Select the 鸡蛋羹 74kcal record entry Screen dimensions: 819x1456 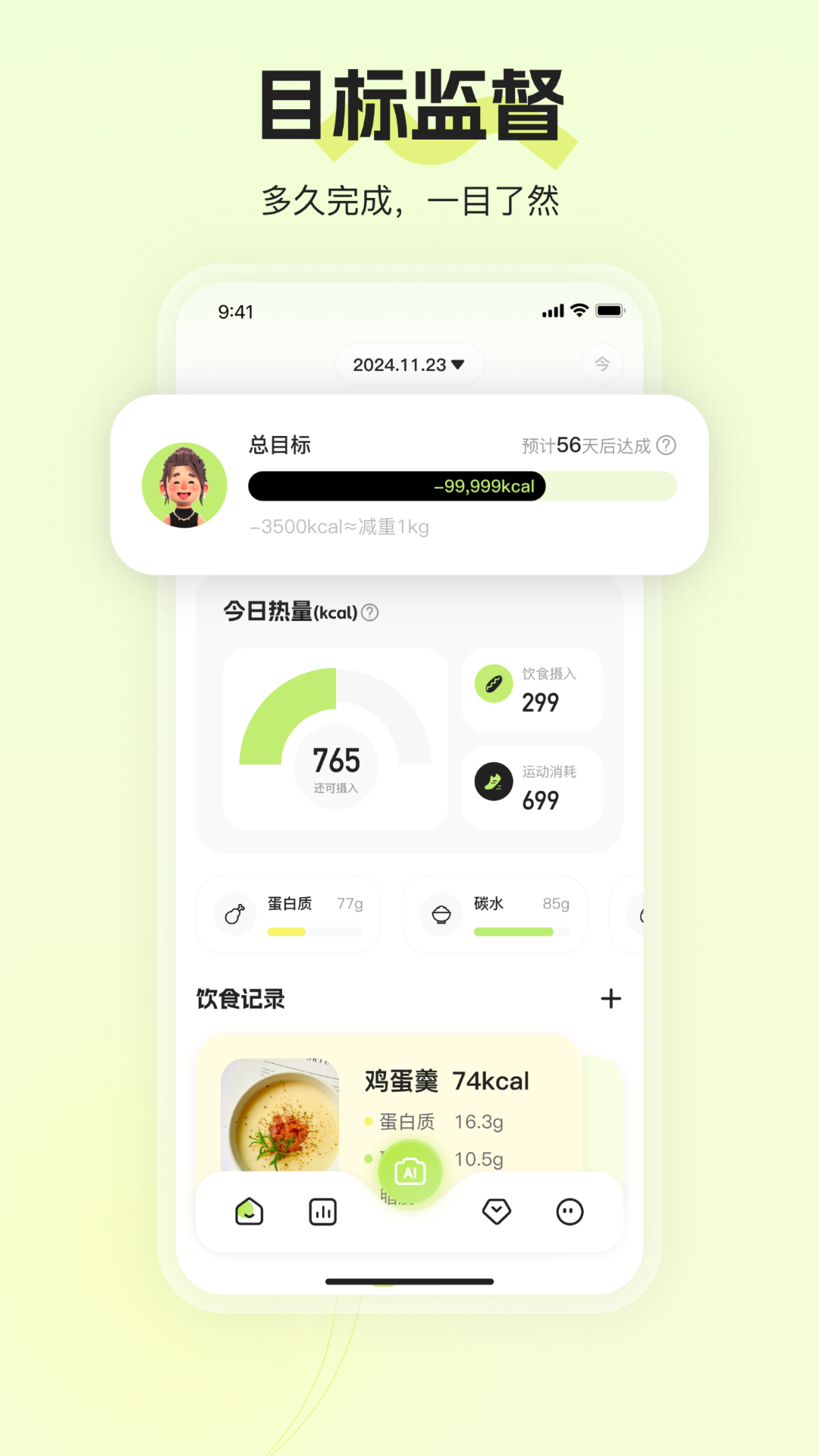coord(447,1081)
